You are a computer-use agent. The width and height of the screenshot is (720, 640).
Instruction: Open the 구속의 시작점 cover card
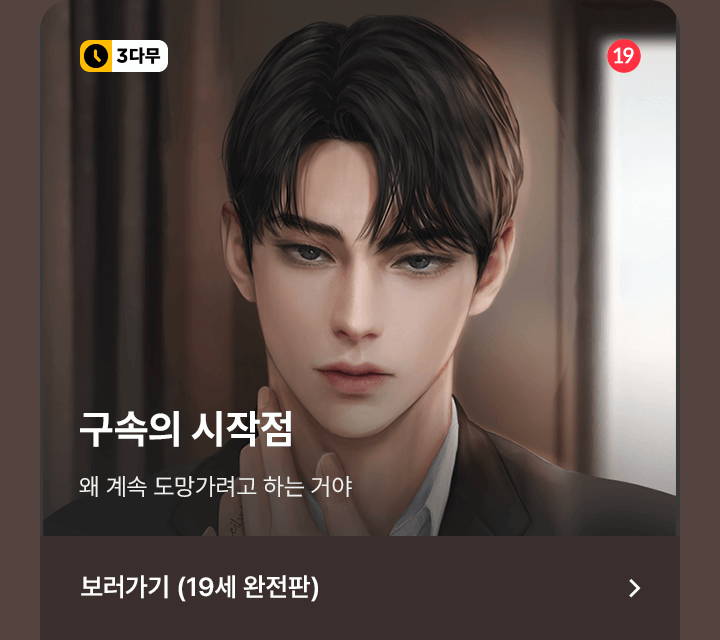point(360,270)
